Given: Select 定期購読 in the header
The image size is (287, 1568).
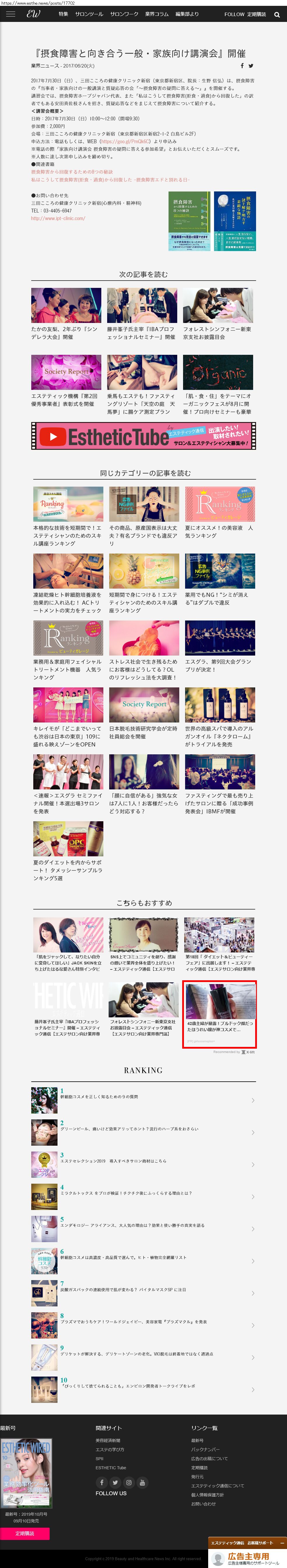Looking at the screenshot, I should 256,14.
